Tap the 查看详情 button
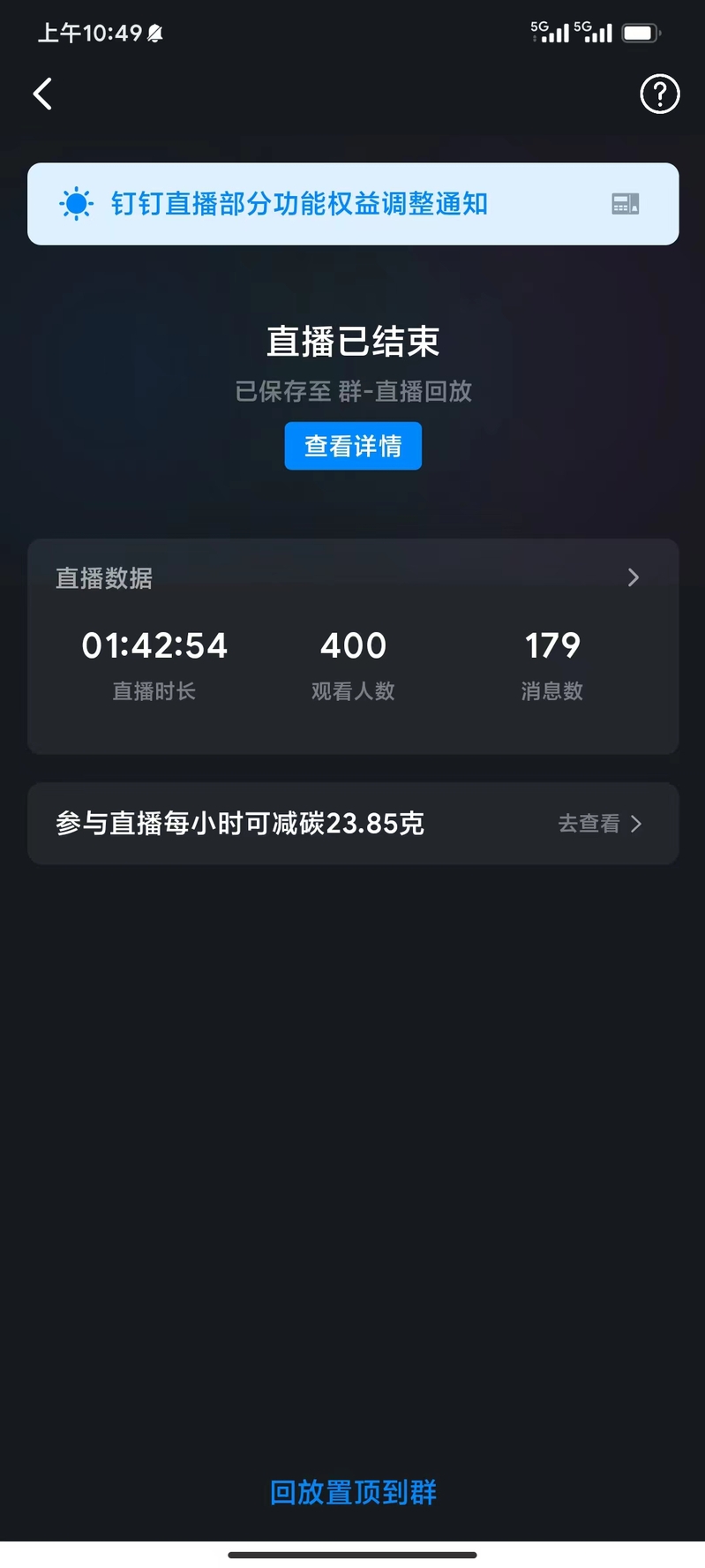Screen dimensions: 705x1568 tap(353, 446)
